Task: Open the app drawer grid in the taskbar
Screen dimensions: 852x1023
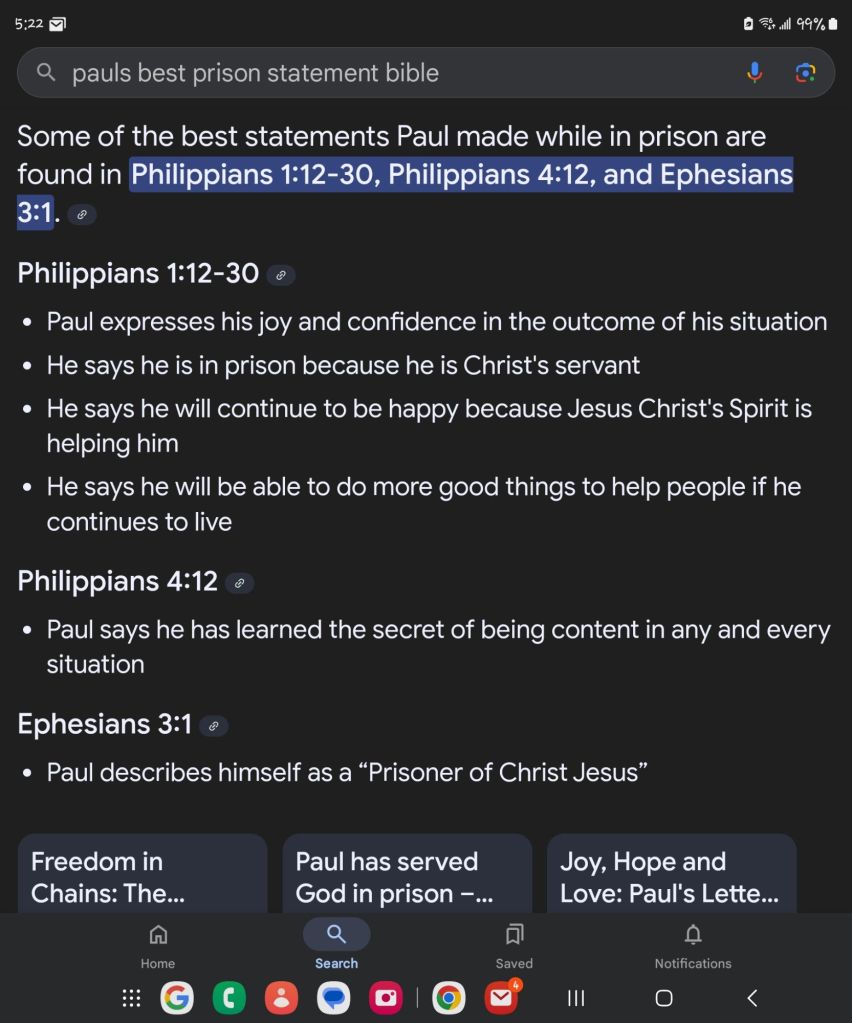Action: pyautogui.click(x=131, y=998)
